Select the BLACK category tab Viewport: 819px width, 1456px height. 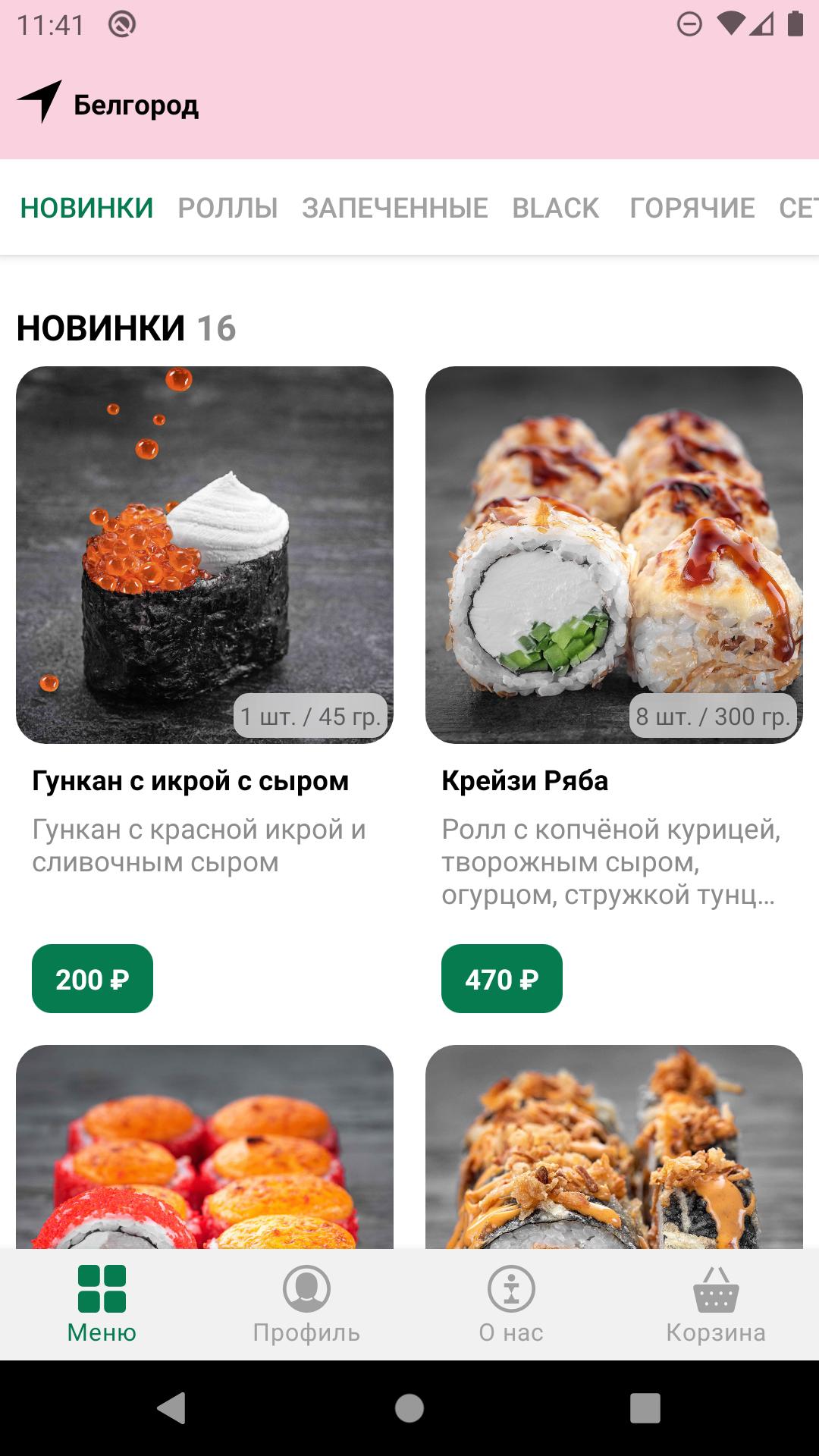tap(555, 208)
